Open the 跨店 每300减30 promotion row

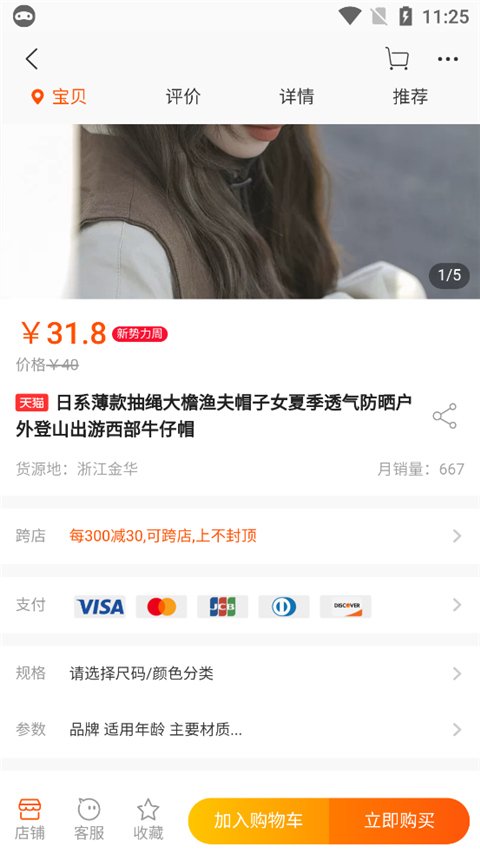point(240,536)
